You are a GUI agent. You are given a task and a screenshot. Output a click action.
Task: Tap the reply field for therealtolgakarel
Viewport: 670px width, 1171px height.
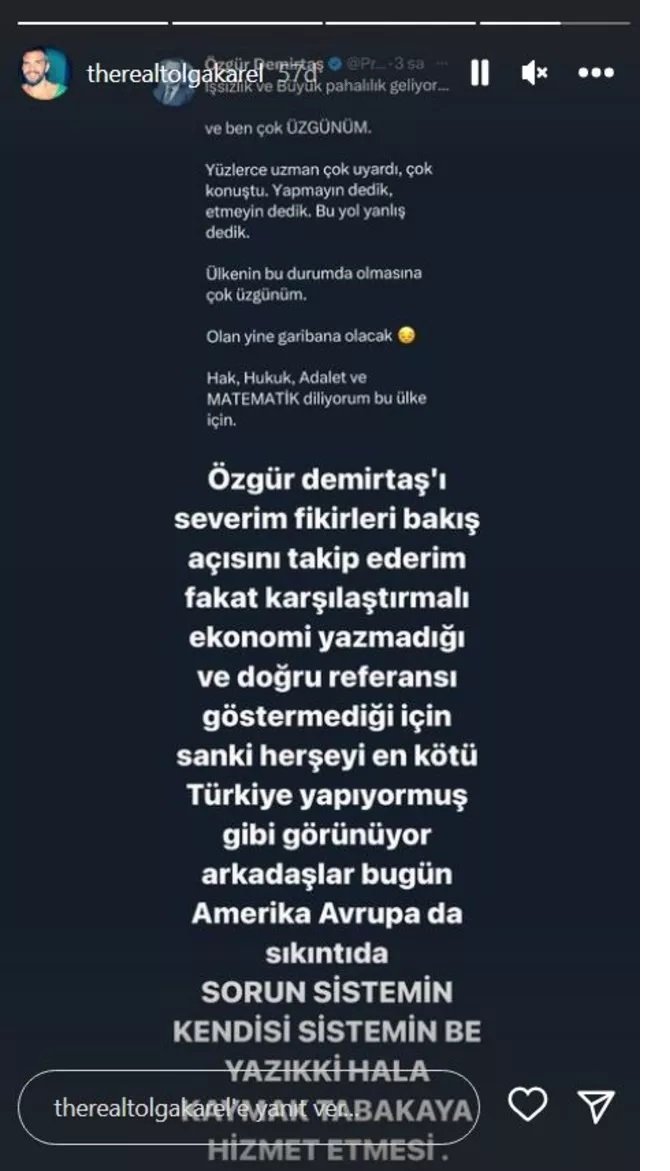tap(250, 1107)
